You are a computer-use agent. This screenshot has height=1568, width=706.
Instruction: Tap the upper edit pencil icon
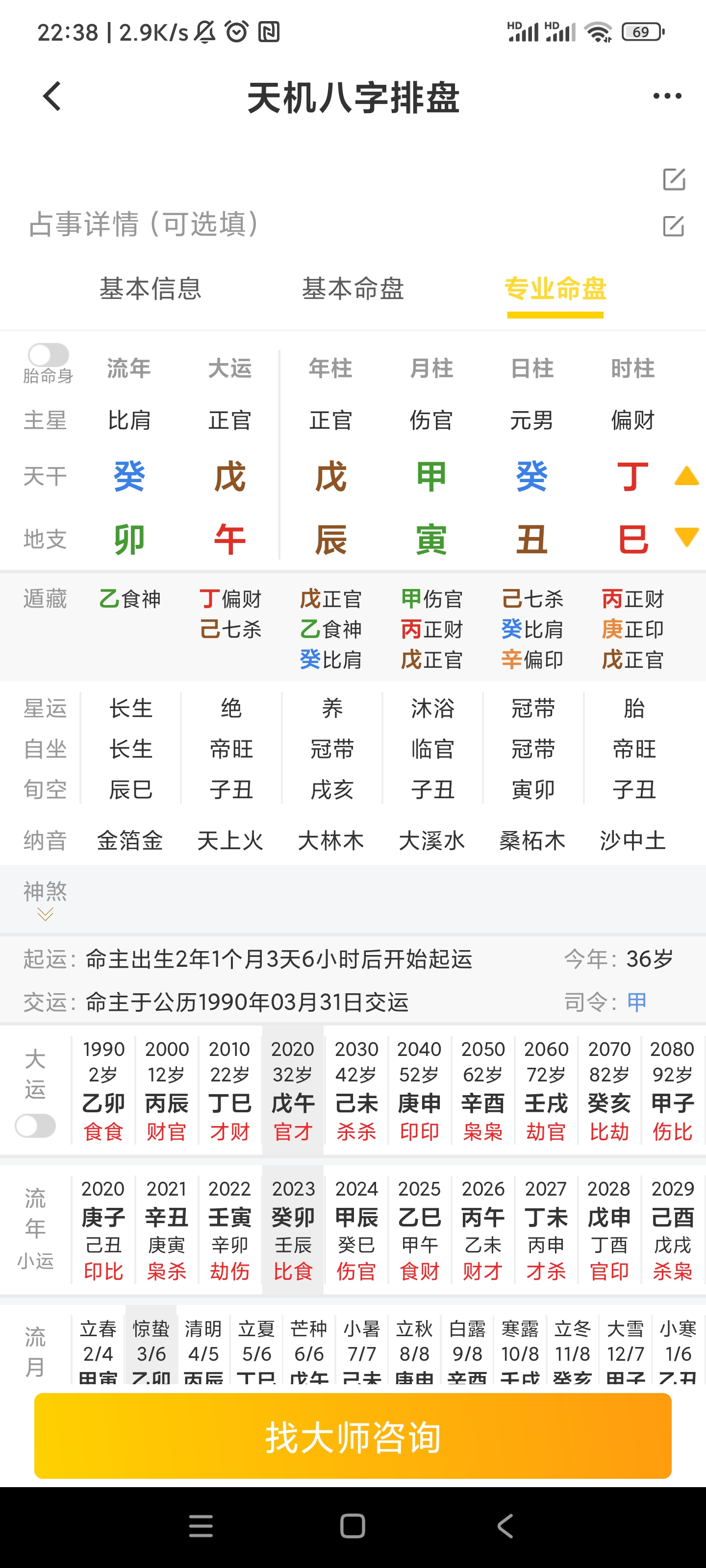(x=674, y=179)
